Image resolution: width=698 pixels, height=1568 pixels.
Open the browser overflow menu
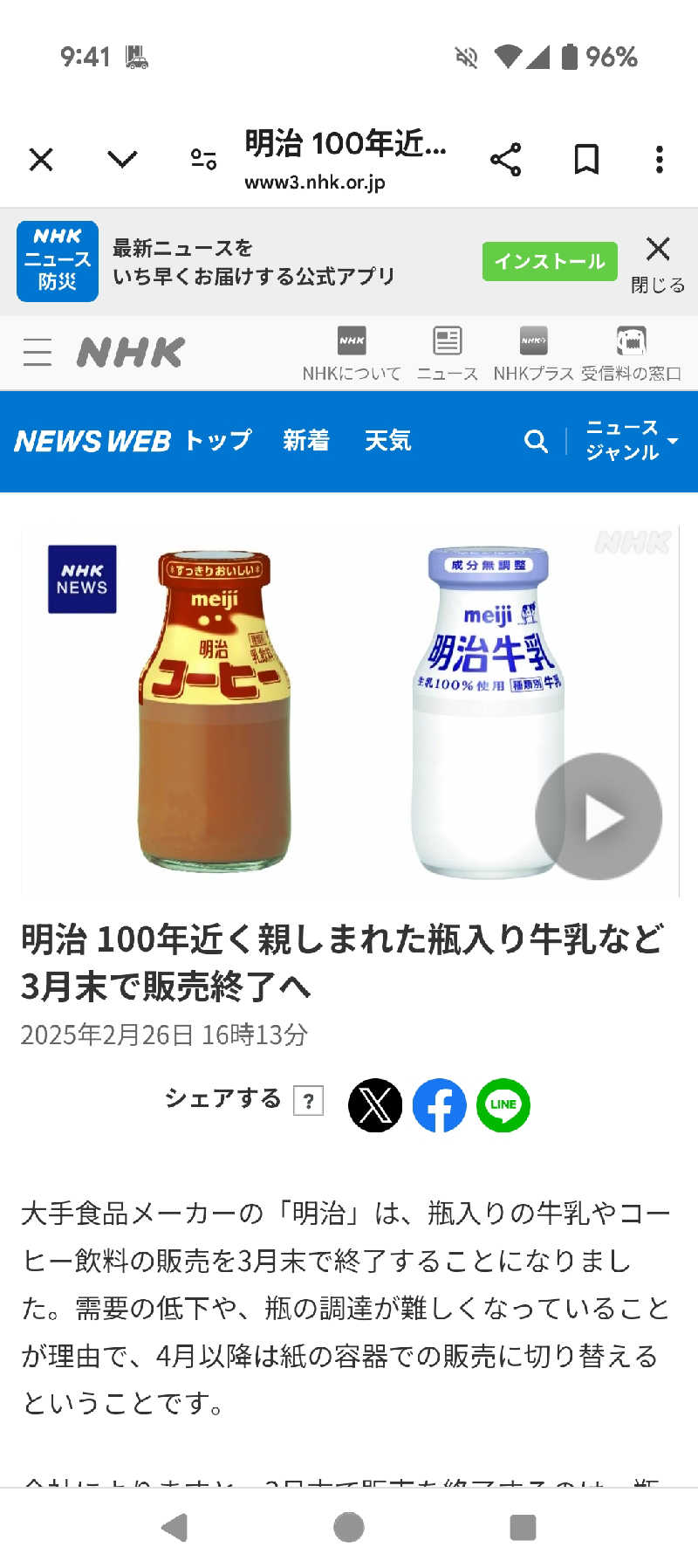click(659, 160)
